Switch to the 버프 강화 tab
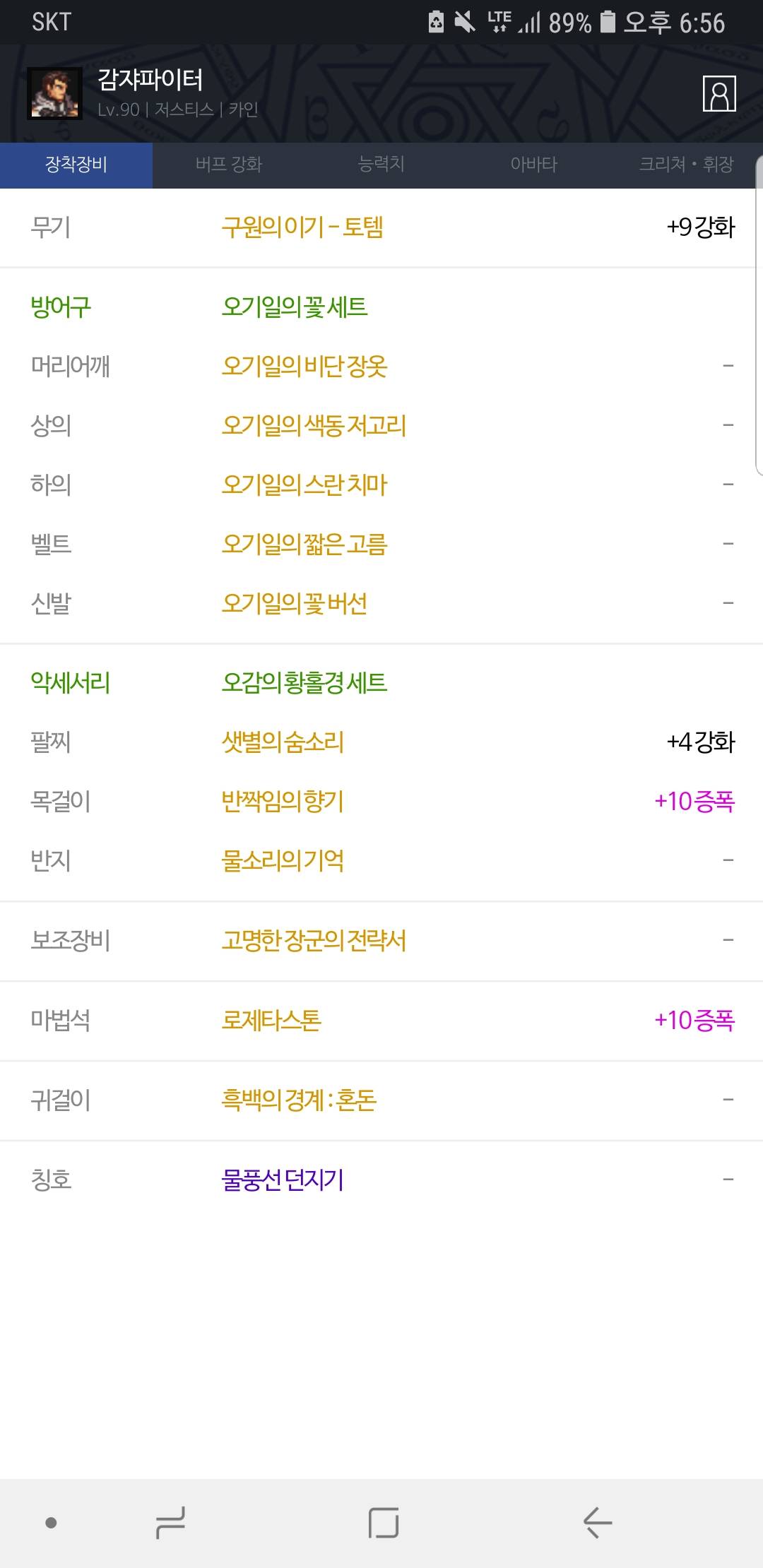 [x=229, y=165]
